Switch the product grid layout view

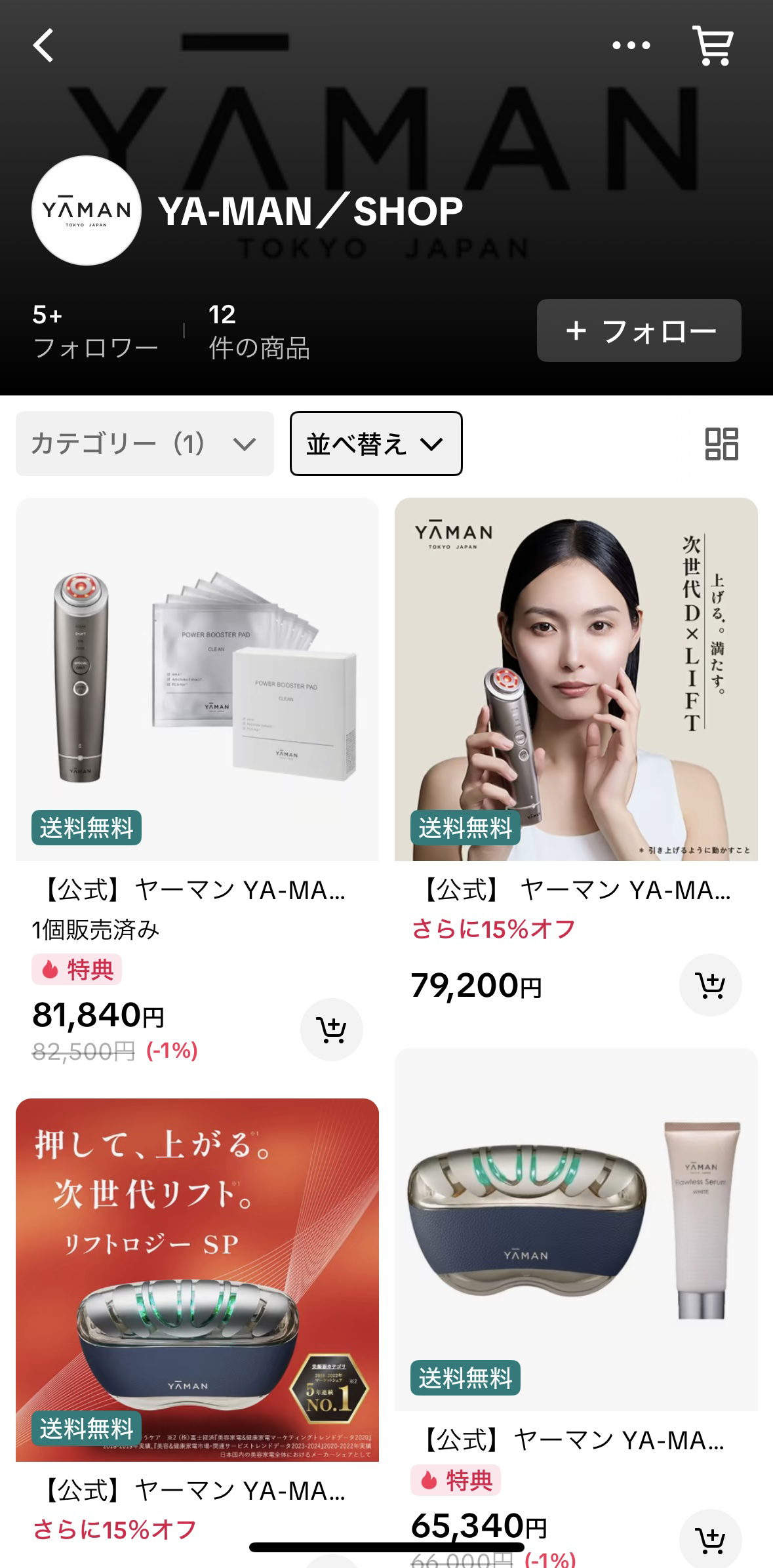tap(721, 444)
